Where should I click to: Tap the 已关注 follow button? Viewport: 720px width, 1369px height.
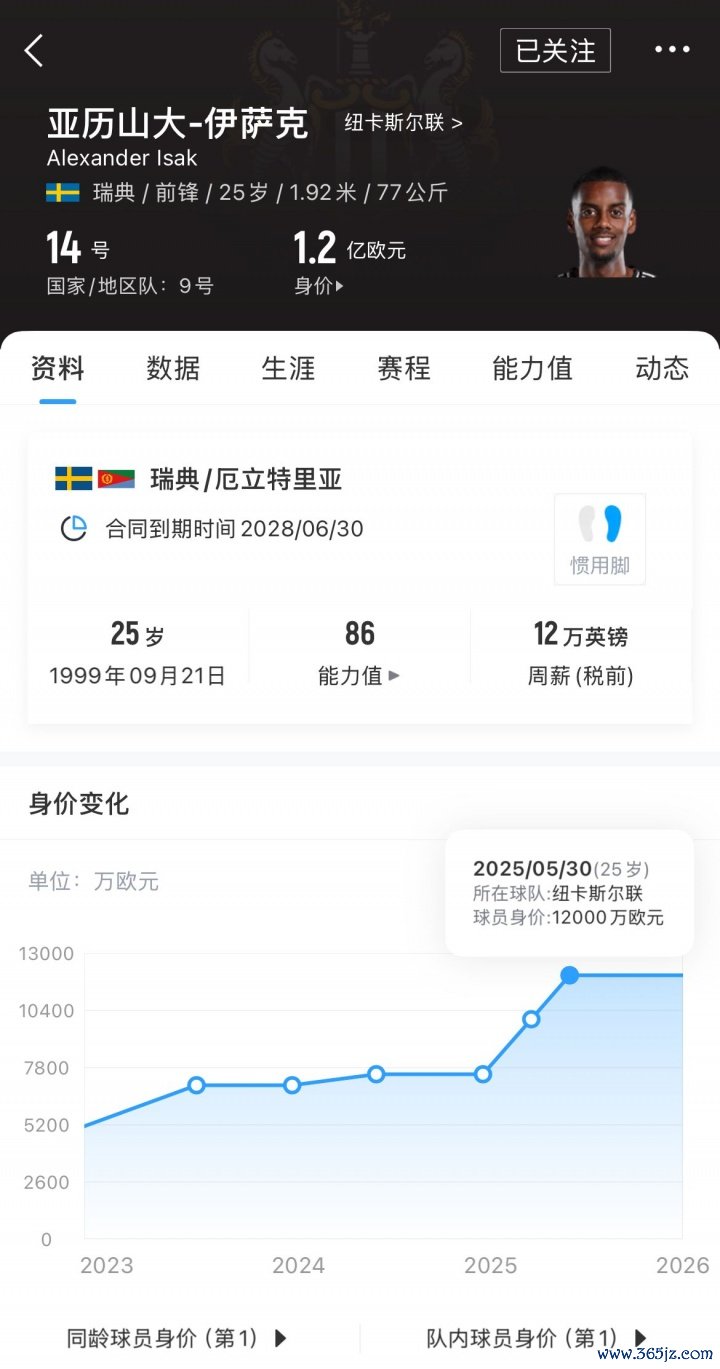pos(555,50)
